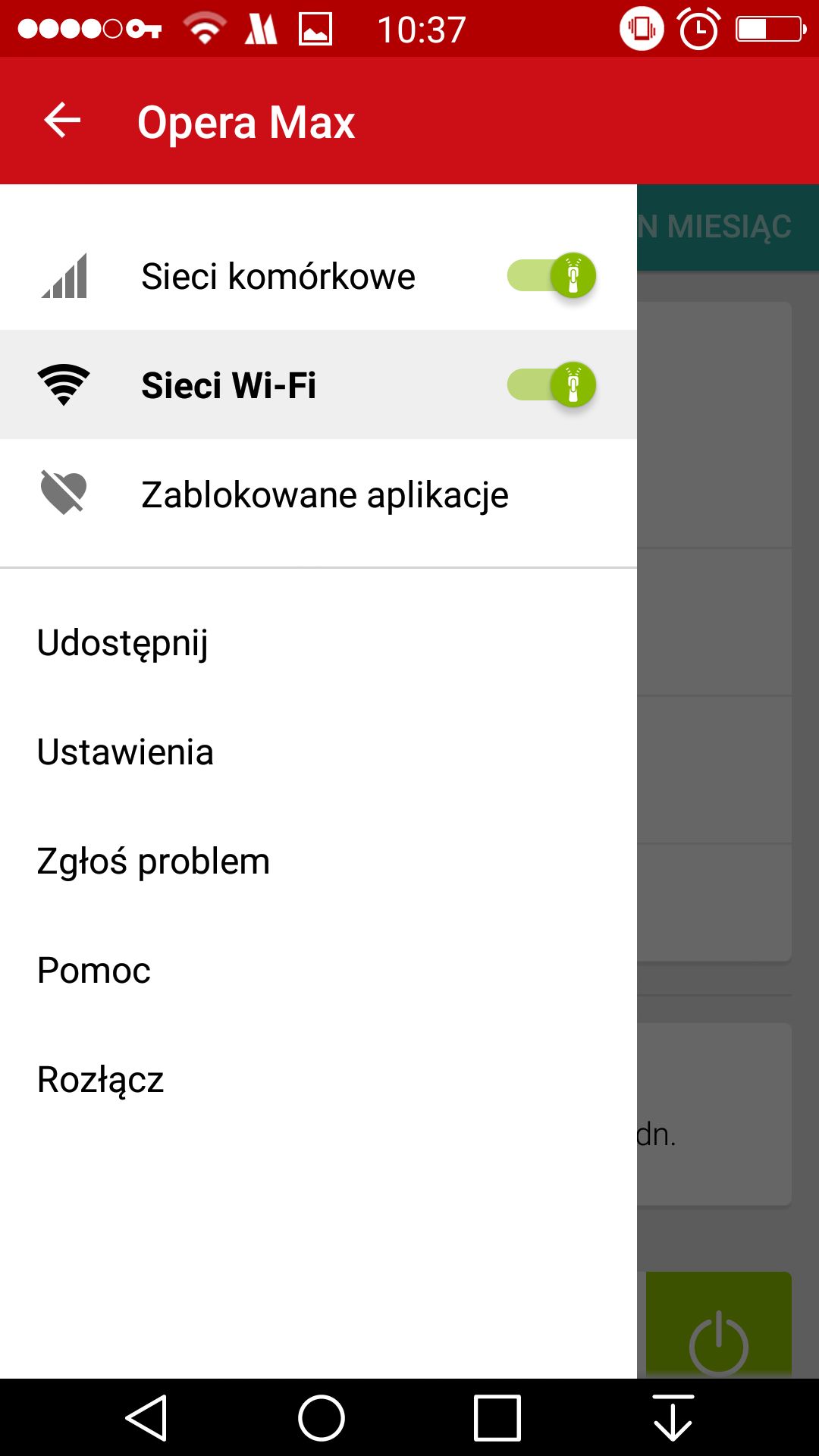The image size is (819, 1456).
Task: Open Zablokowane aplikacje
Action: pyautogui.click(x=318, y=494)
